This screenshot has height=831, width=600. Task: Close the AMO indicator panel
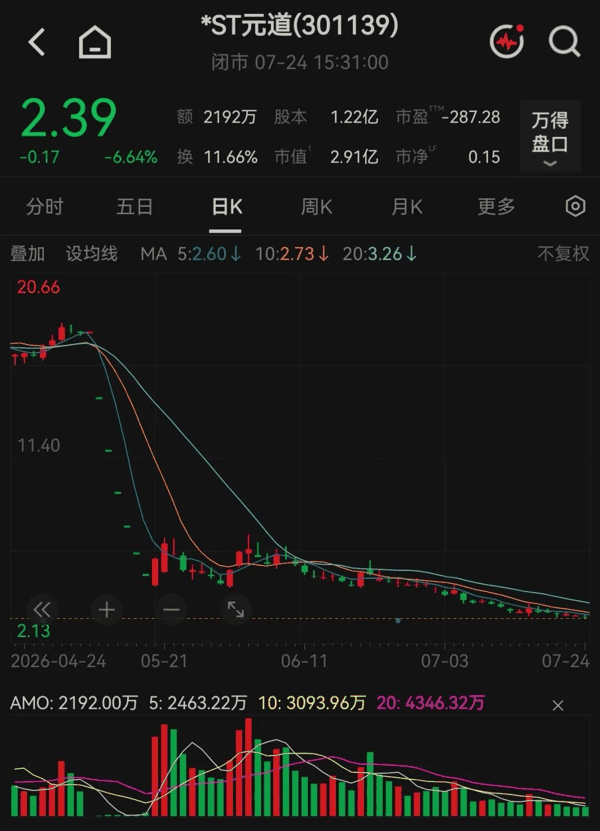(x=558, y=705)
